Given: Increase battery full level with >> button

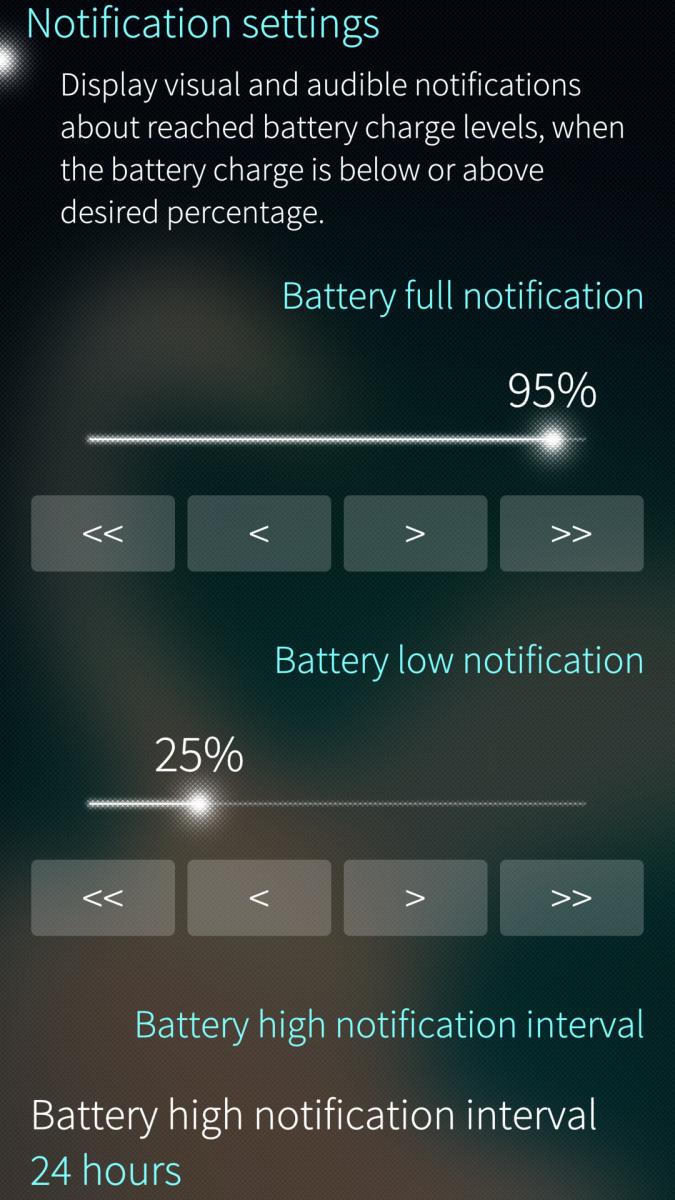Looking at the screenshot, I should [571, 533].
